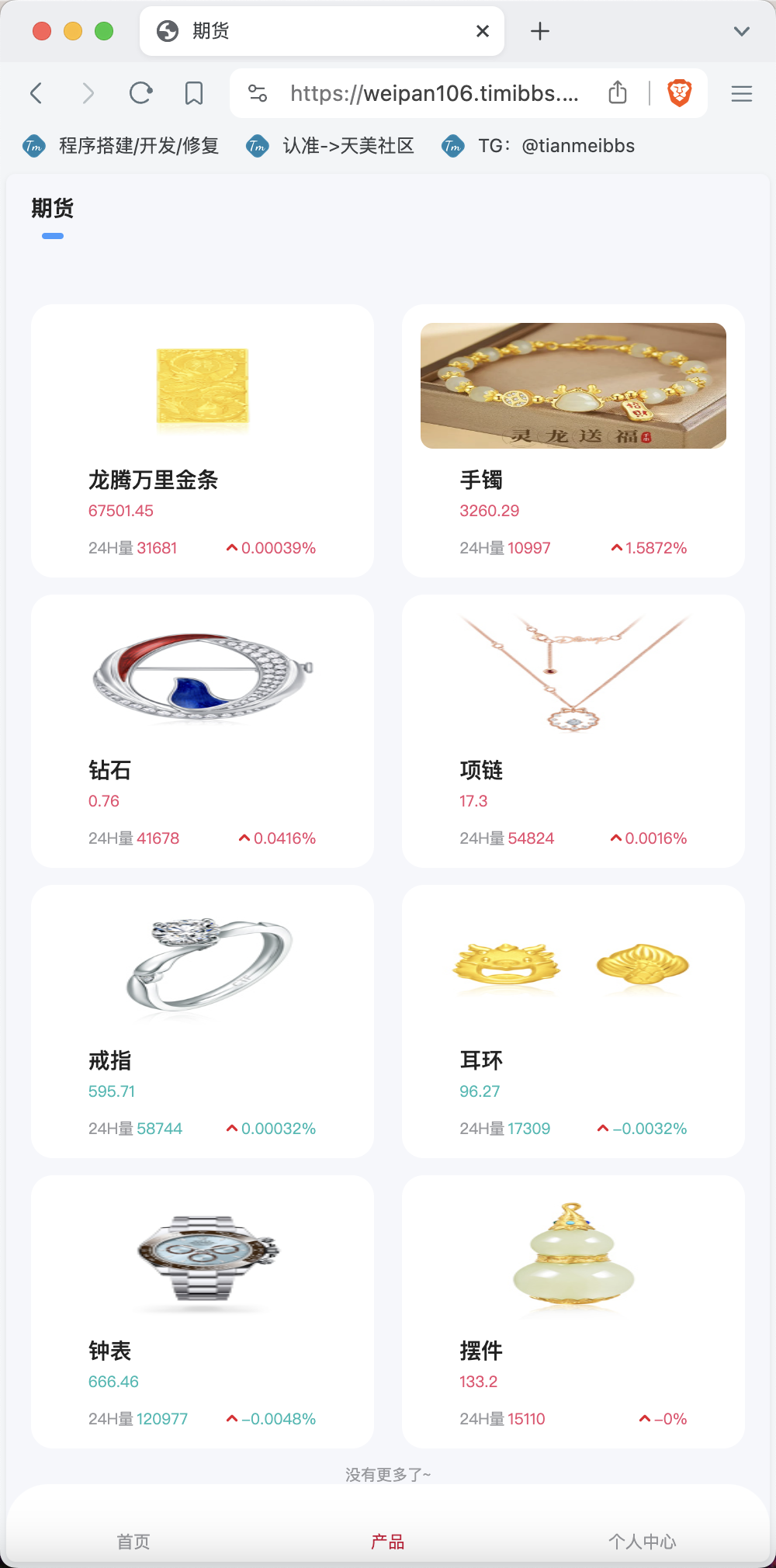776x1568 pixels.
Task: Open the 戒指 product card
Action: pyautogui.click(x=202, y=1021)
